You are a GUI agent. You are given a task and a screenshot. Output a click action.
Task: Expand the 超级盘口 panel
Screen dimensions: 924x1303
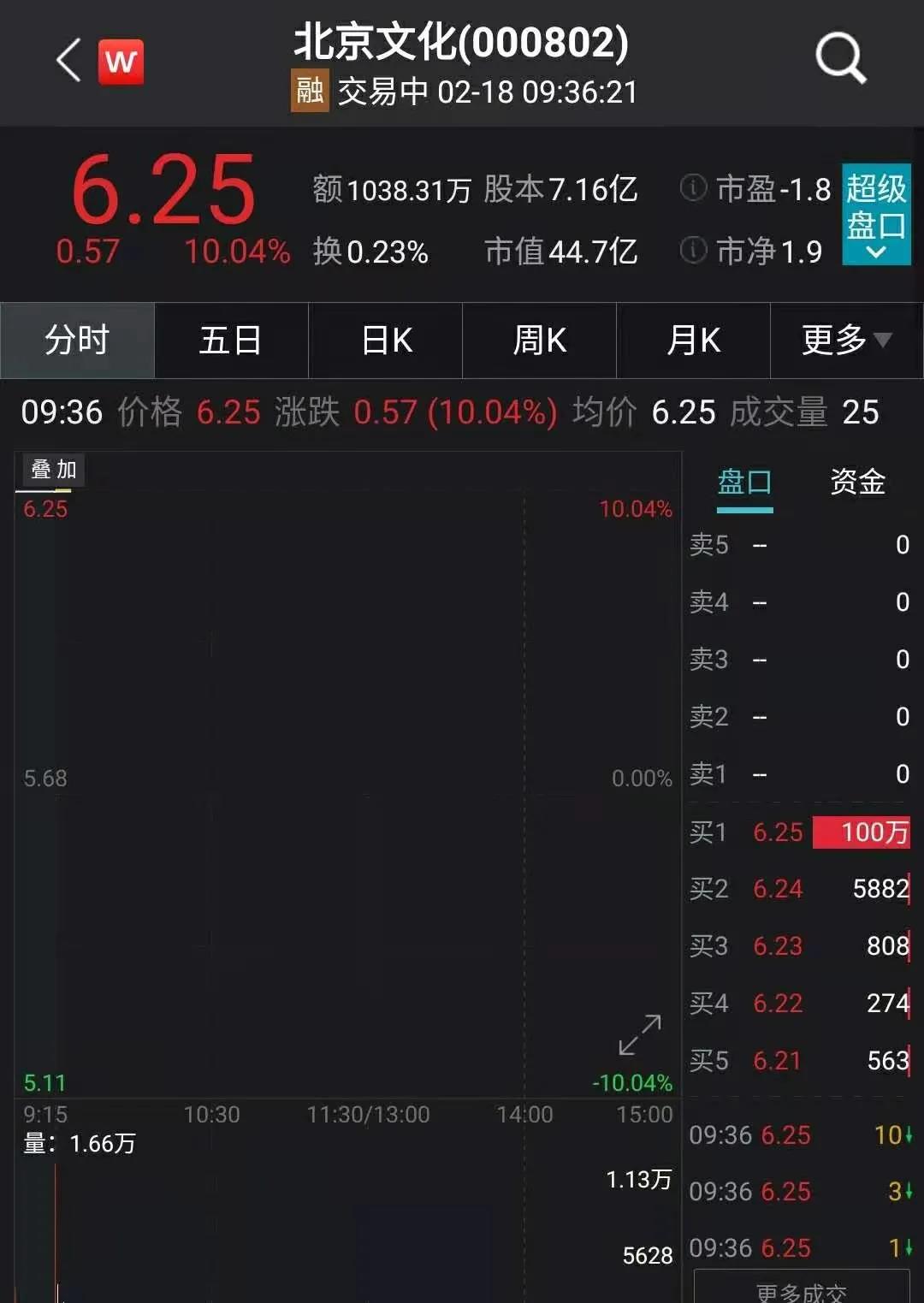point(875,214)
